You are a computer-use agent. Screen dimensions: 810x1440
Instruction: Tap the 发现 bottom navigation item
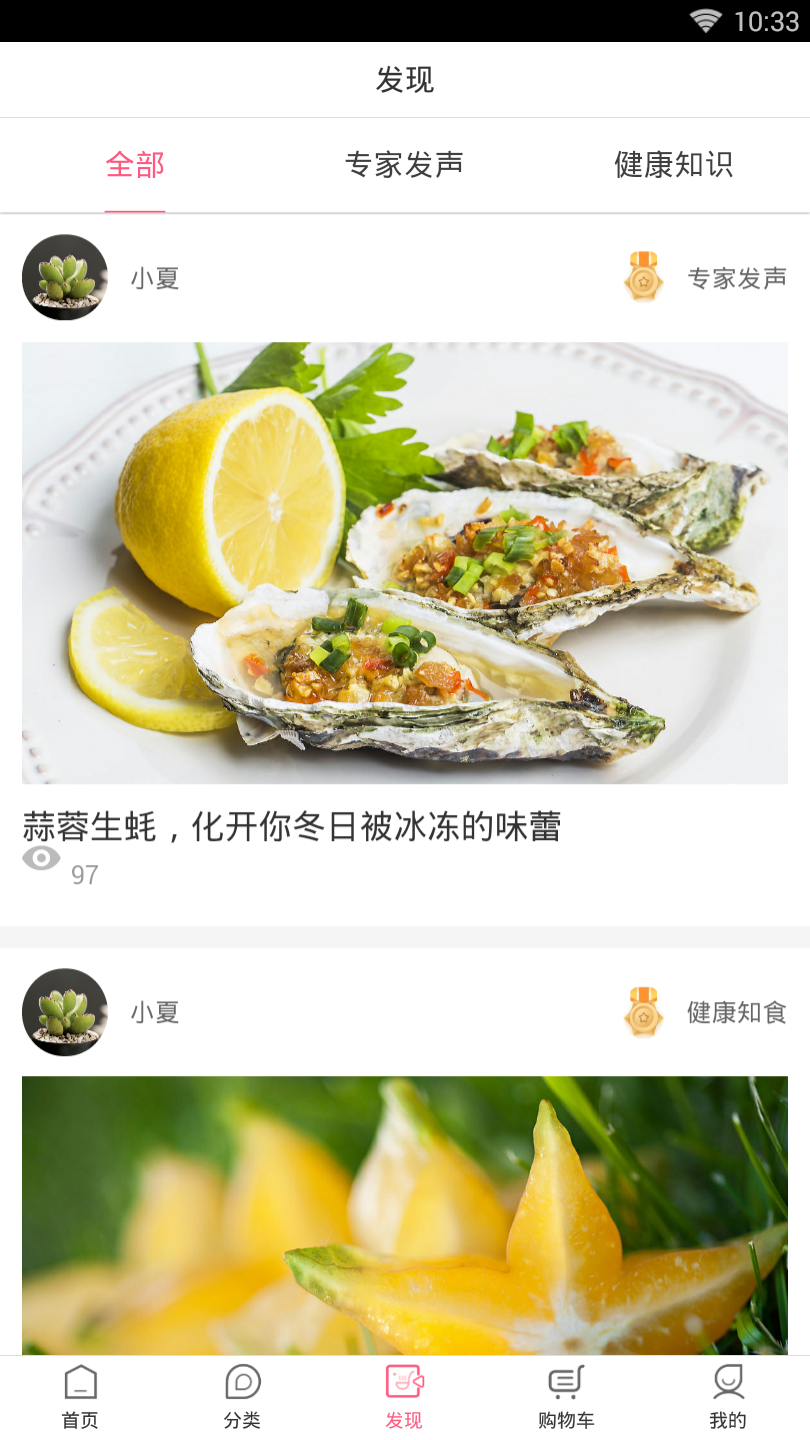click(404, 1397)
